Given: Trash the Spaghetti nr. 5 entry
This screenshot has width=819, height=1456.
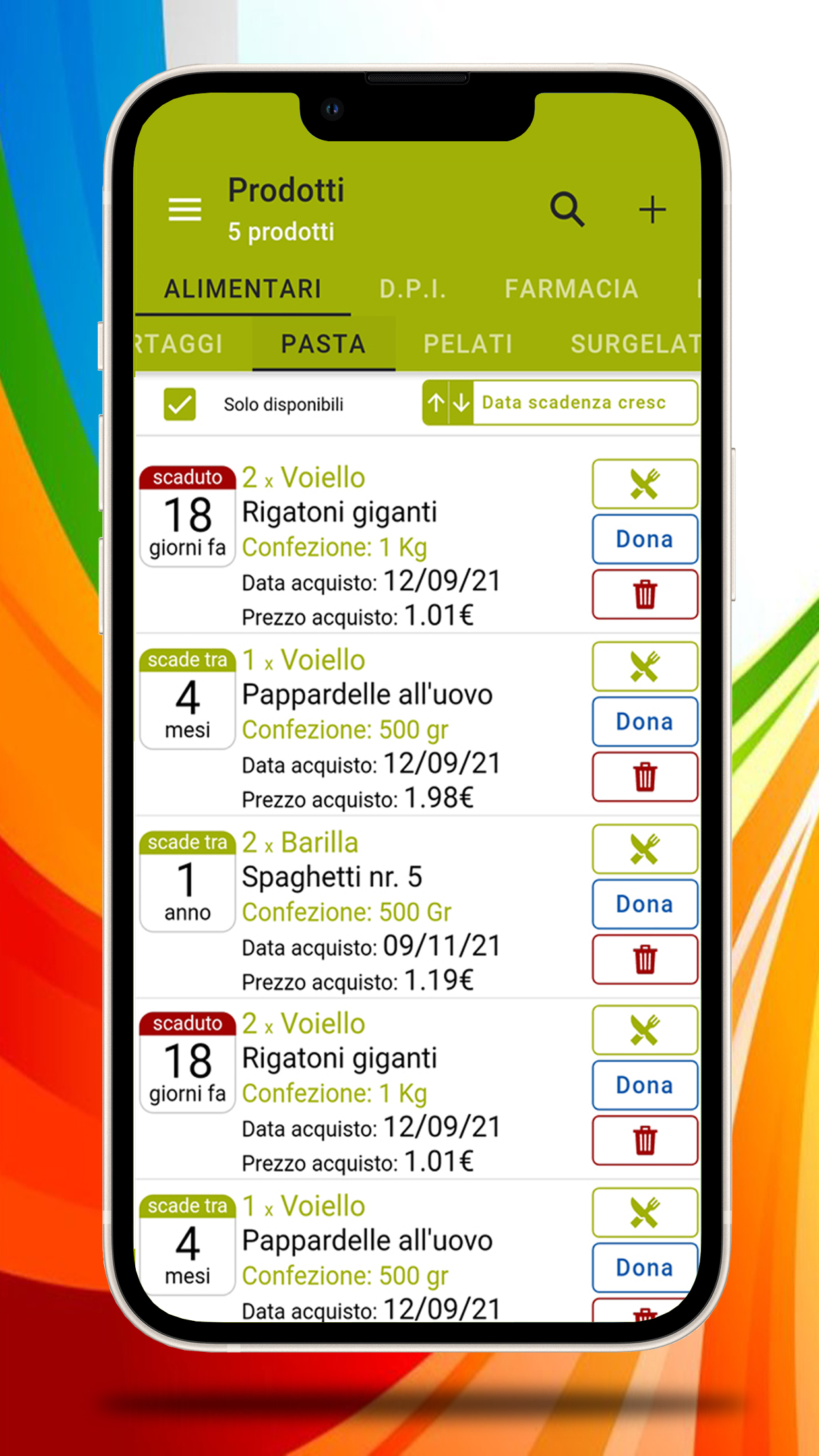Looking at the screenshot, I should (644, 959).
